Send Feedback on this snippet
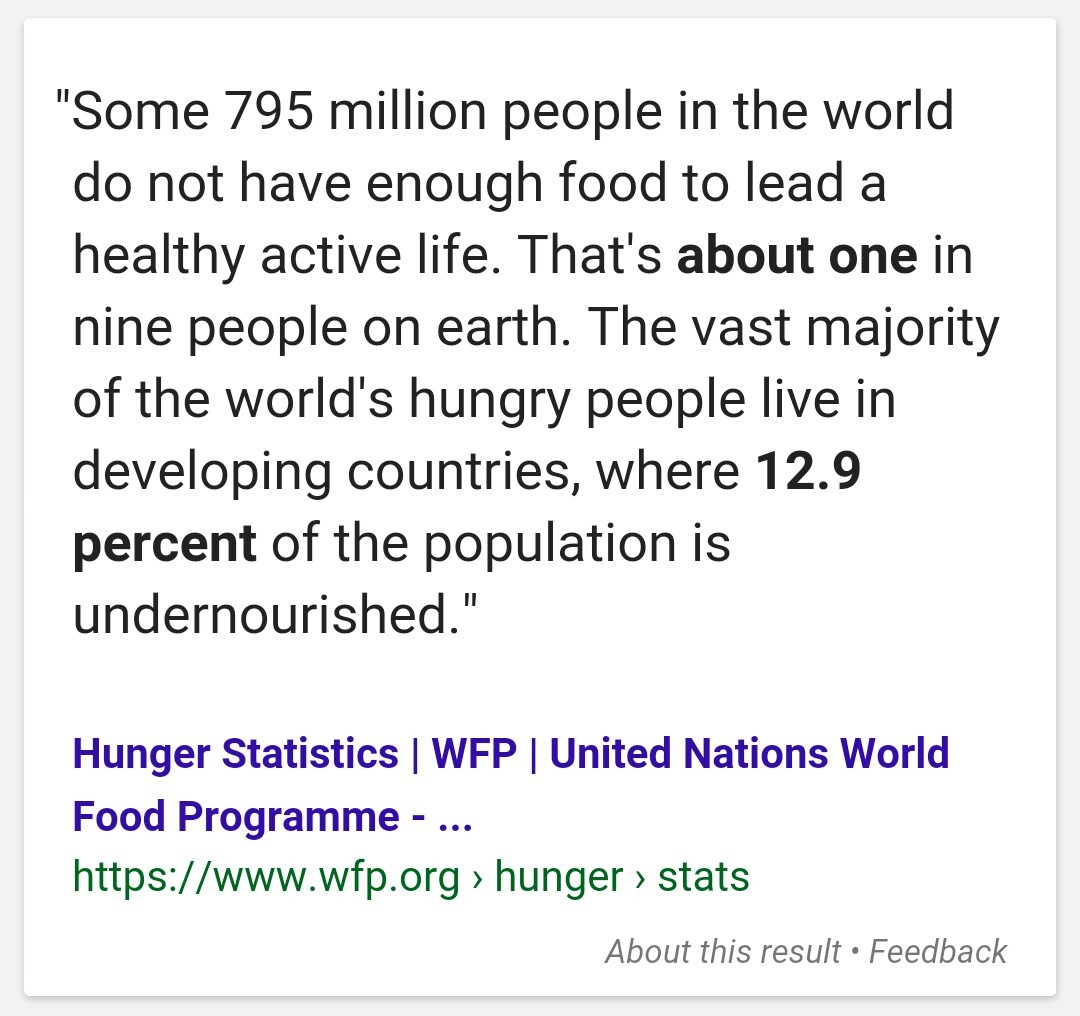Screen dimensions: 1080x1016 [x=937, y=951]
